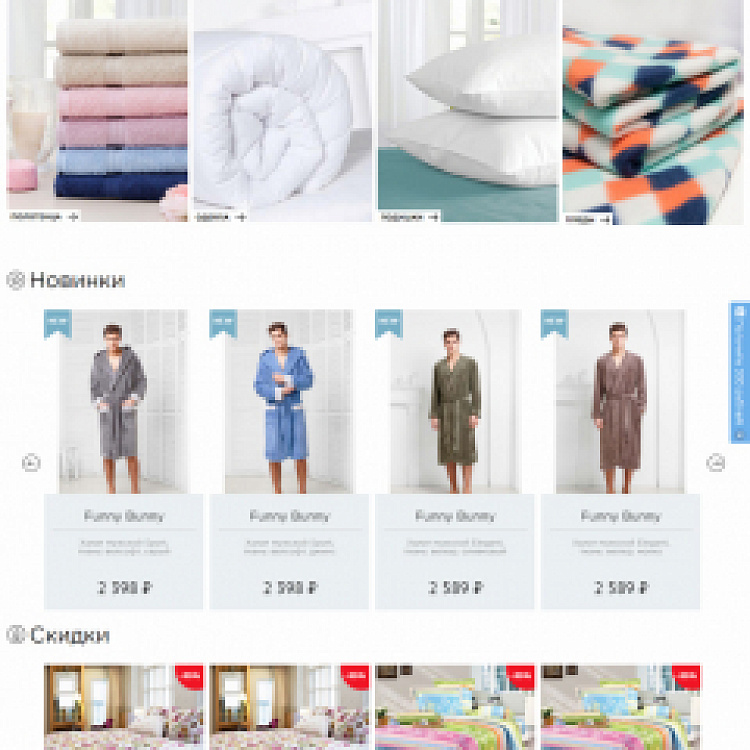Open the Пледы plaids category tile
This screenshot has height=750, width=750.
click(655, 110)
